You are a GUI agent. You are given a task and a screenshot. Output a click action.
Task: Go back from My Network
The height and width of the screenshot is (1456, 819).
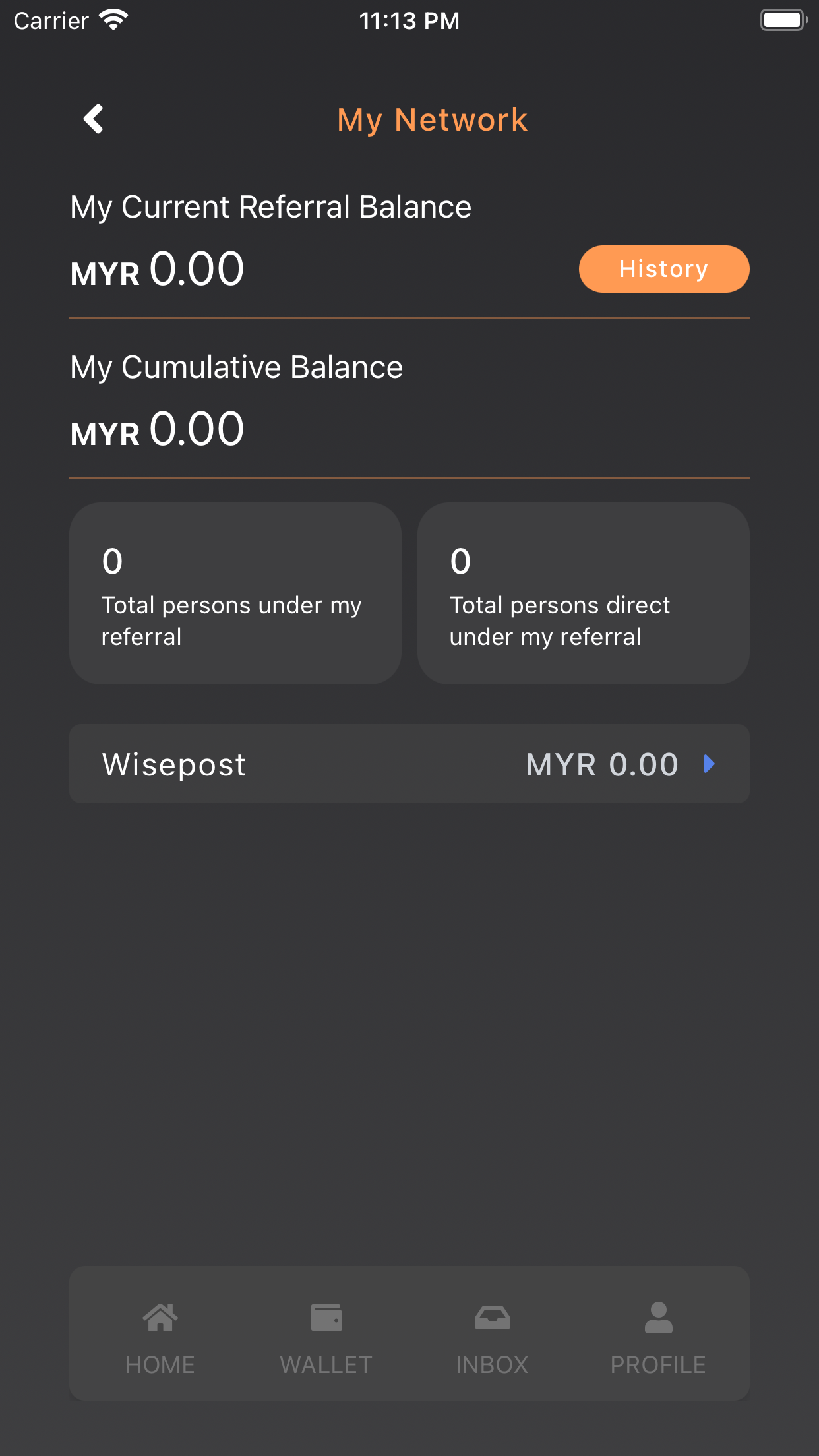(94, 119)
